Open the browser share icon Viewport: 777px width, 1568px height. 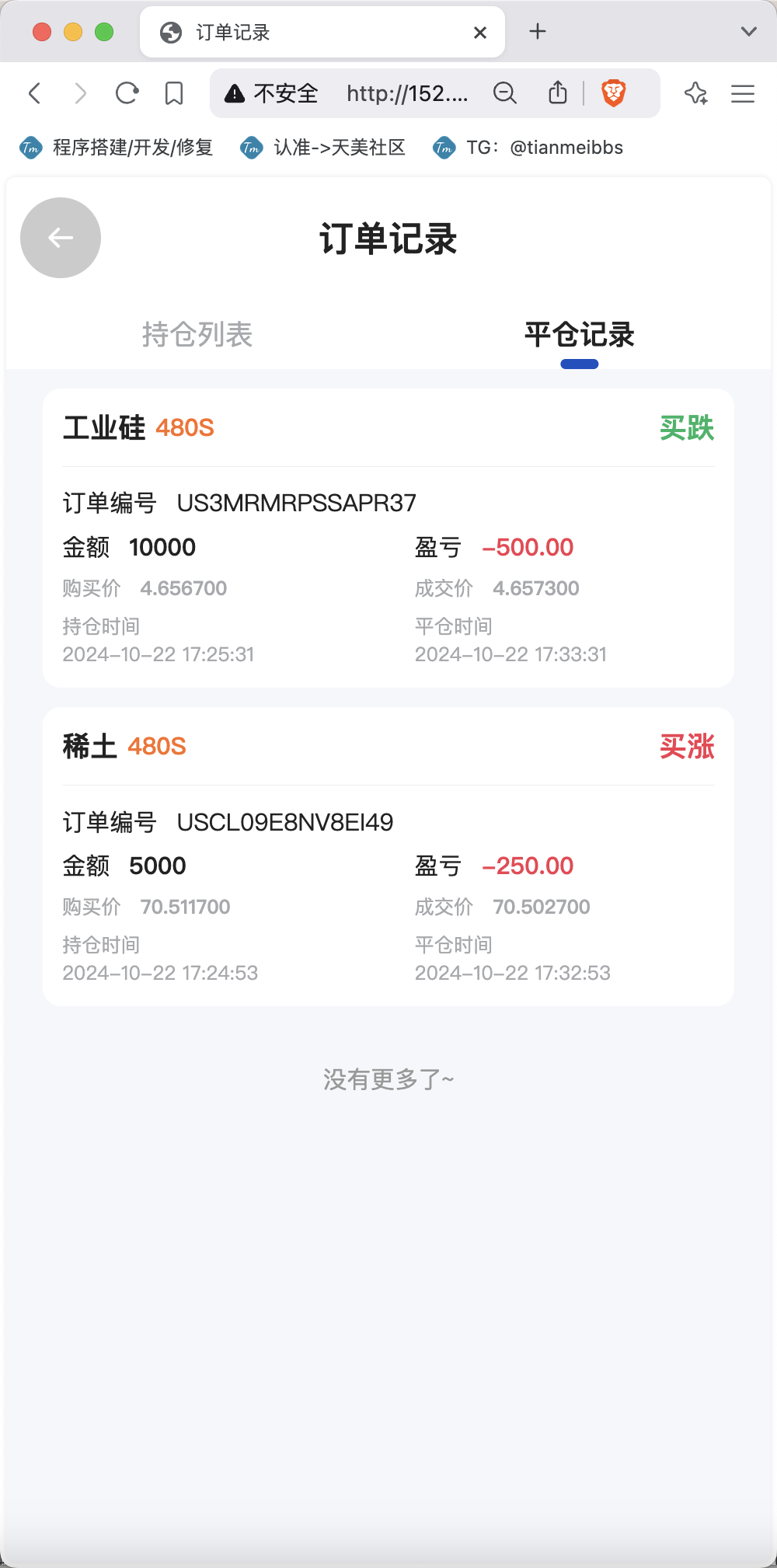(x=558, y=93)
